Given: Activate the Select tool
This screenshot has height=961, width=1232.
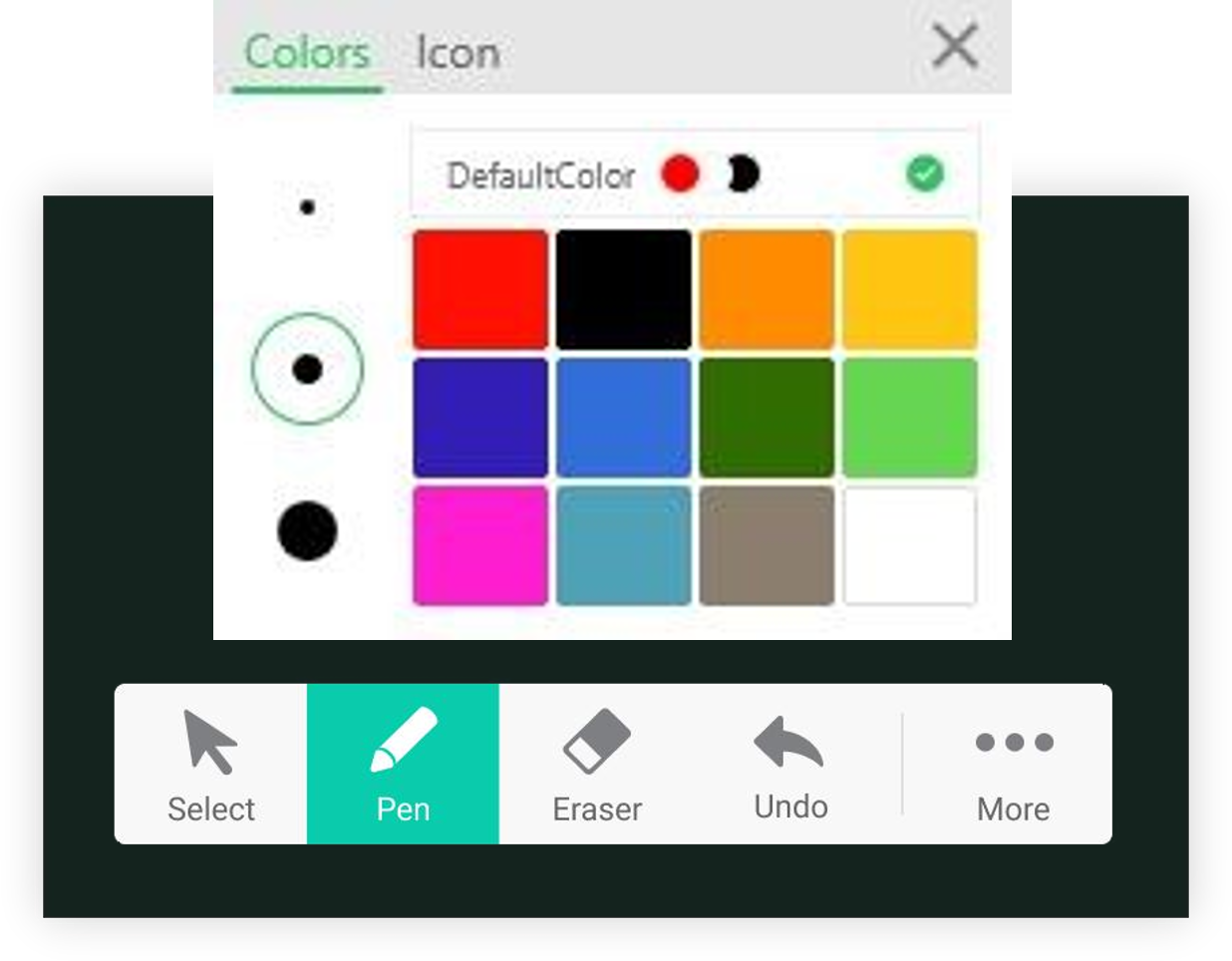Looking at the screenshot, I should point(210,765).
